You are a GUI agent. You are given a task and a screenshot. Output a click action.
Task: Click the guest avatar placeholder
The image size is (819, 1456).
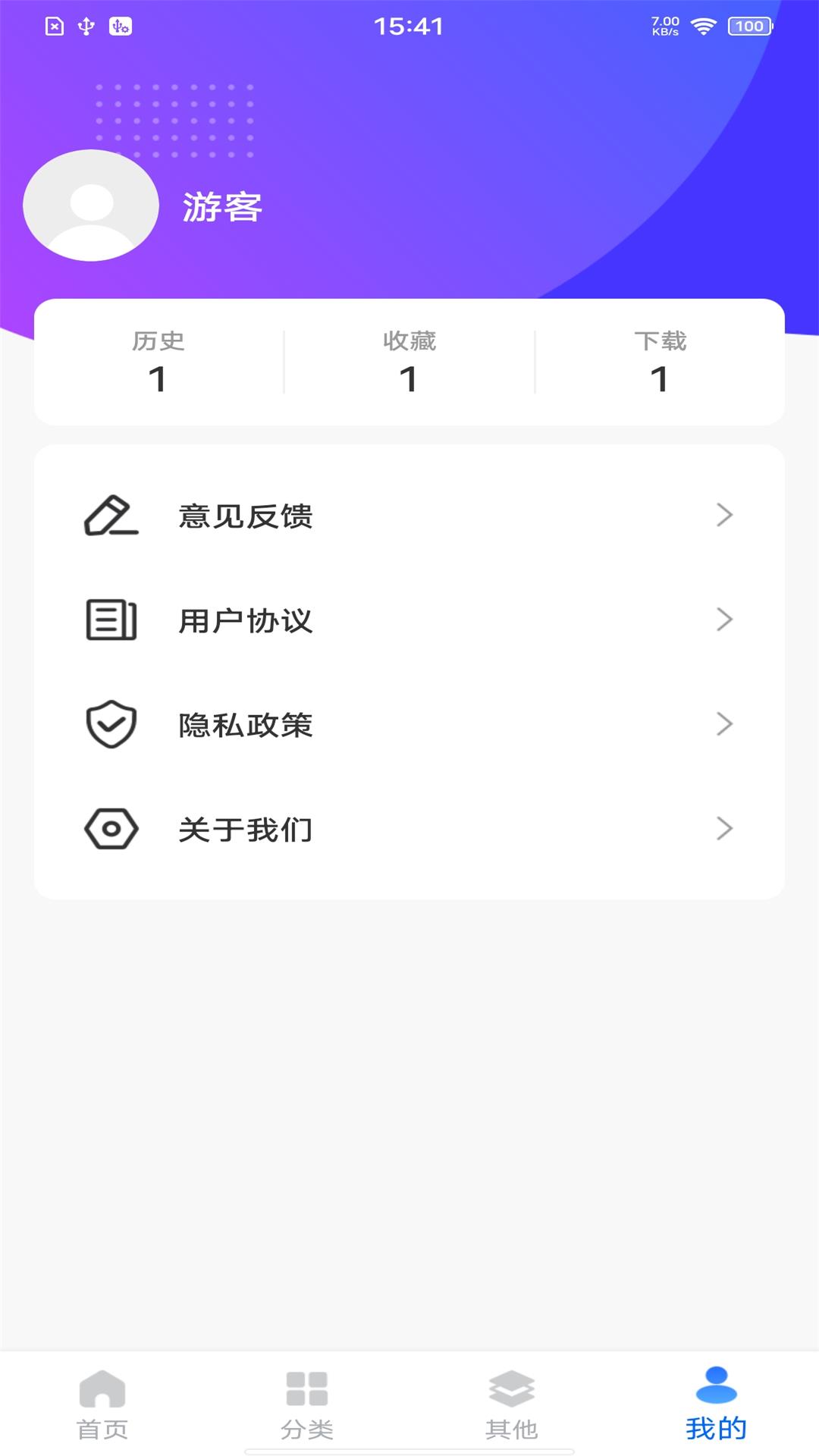[90, 205]
